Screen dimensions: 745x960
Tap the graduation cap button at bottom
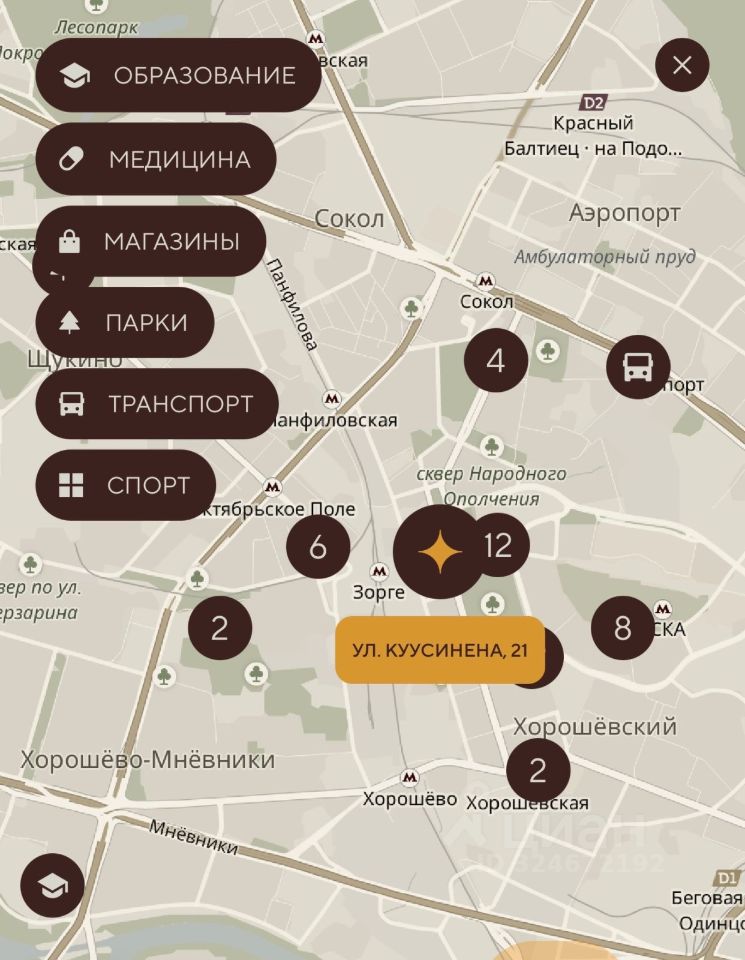(x=52, y=885)
